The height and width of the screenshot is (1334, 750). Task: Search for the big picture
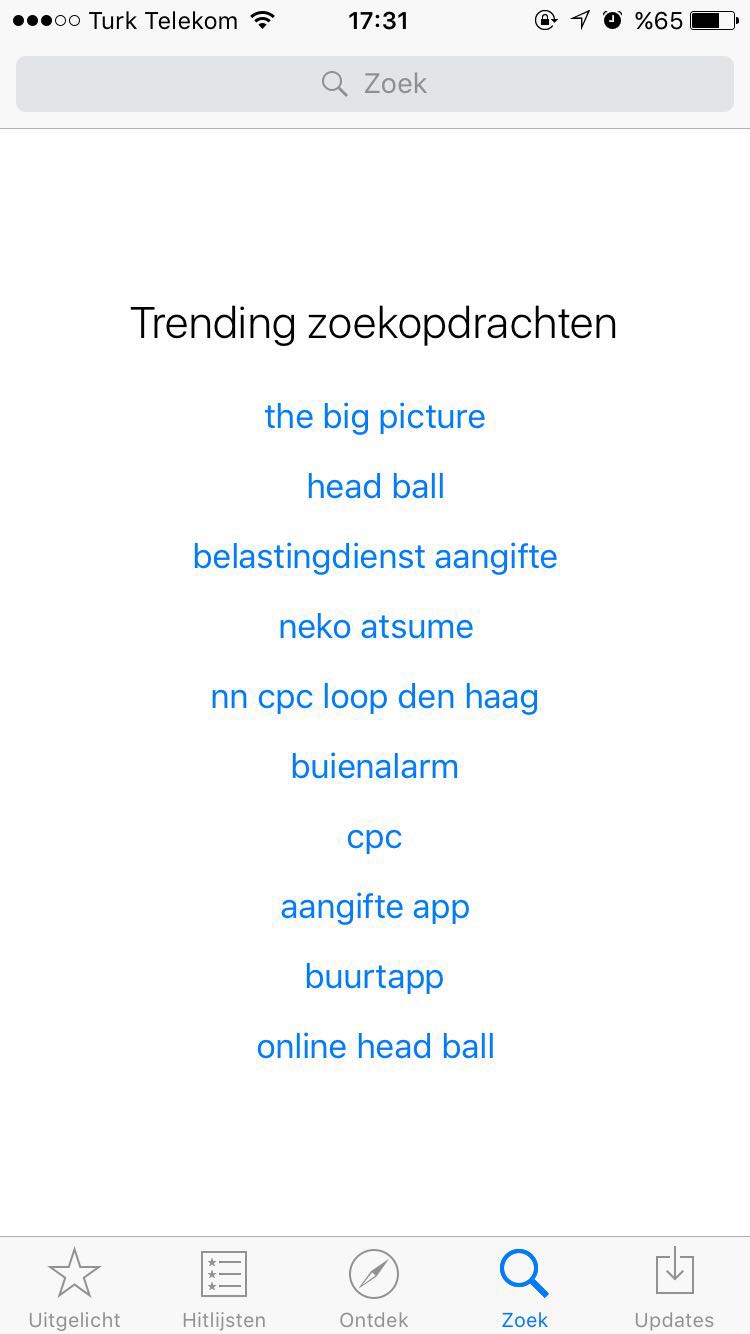pyautogui.click(x=375, y=417)
